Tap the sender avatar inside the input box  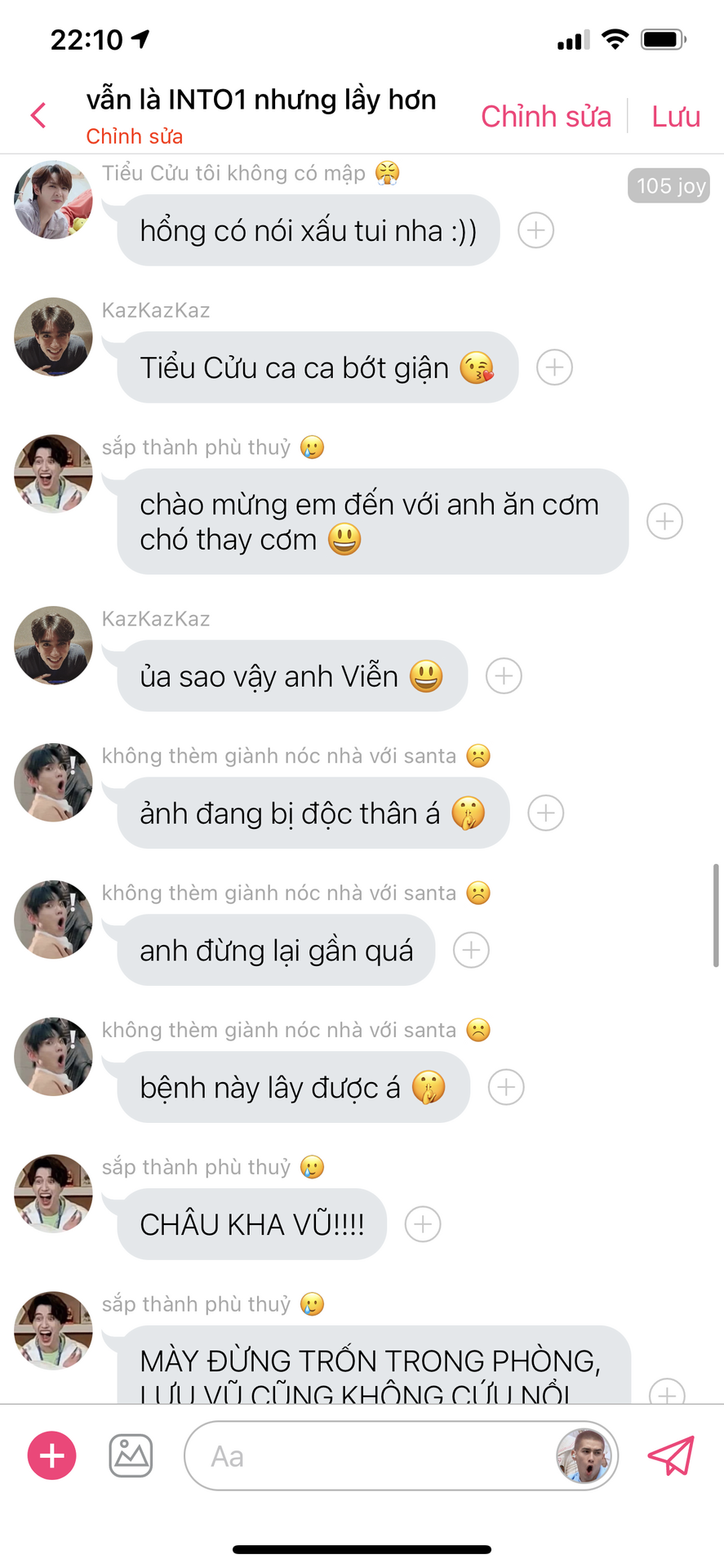(x=584, y=1455)
